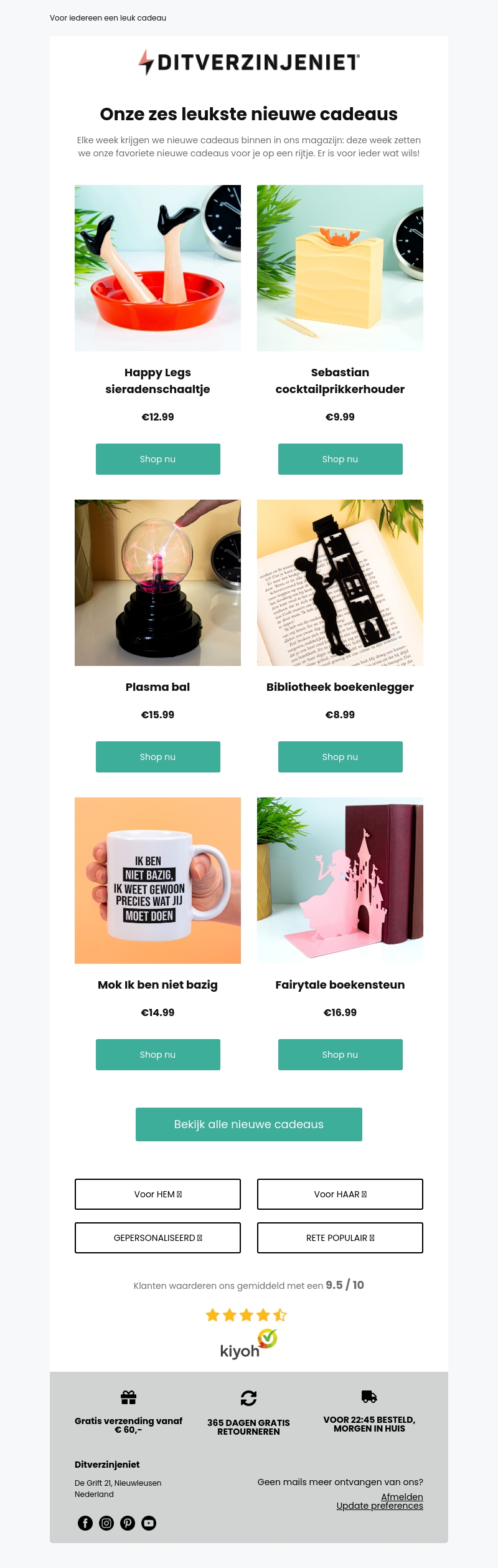Open the Facebook page icon
Screen dimensions: 498x1568
coord(85,1523)
